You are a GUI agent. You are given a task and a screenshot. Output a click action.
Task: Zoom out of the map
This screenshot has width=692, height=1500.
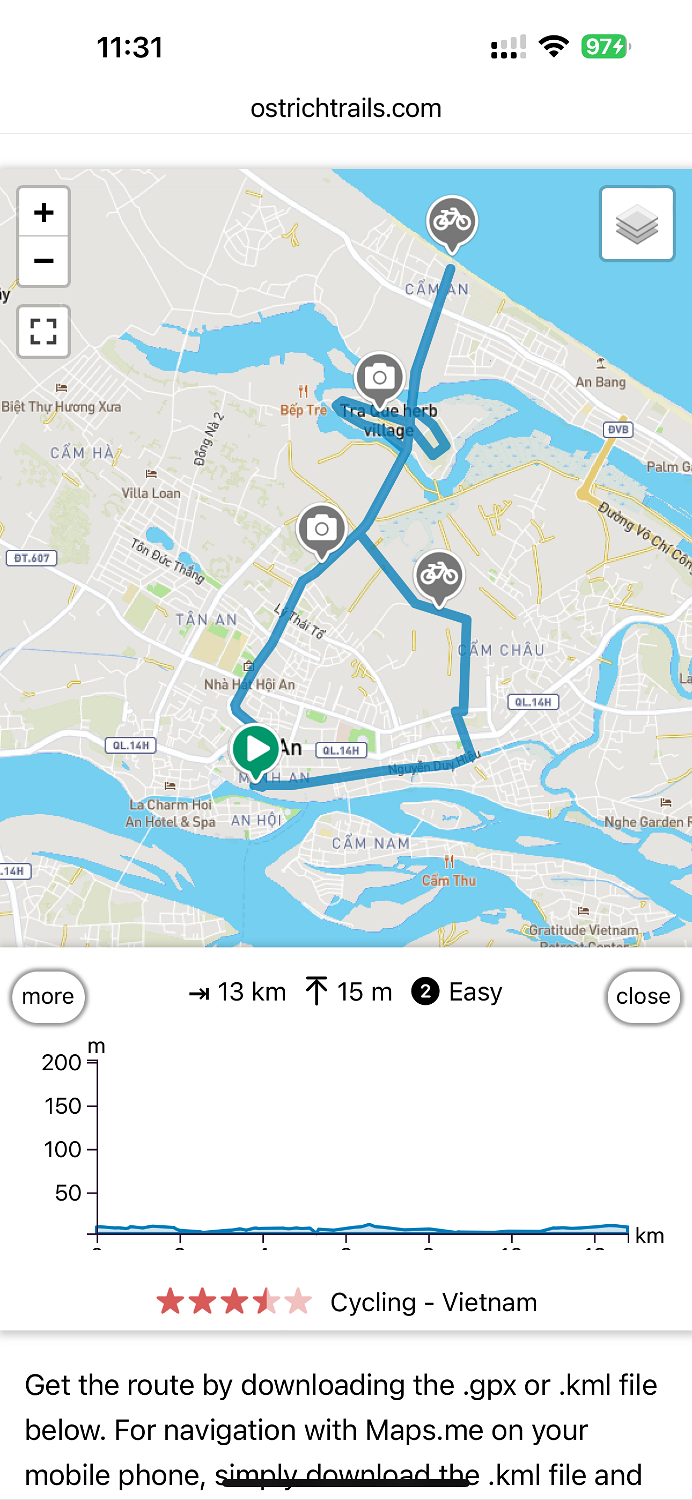43,261
